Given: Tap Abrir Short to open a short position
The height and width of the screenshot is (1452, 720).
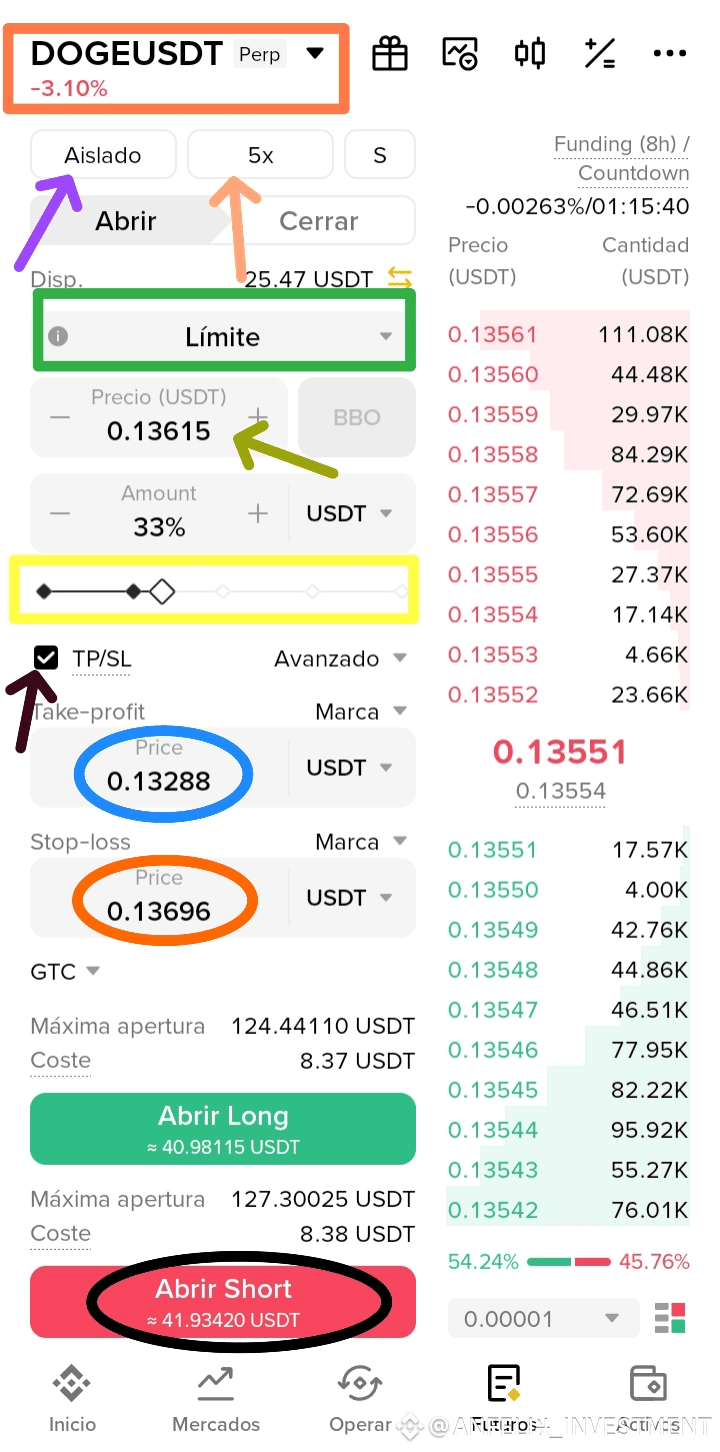Looking at the screenshot, I should (x=222, y=1301).
